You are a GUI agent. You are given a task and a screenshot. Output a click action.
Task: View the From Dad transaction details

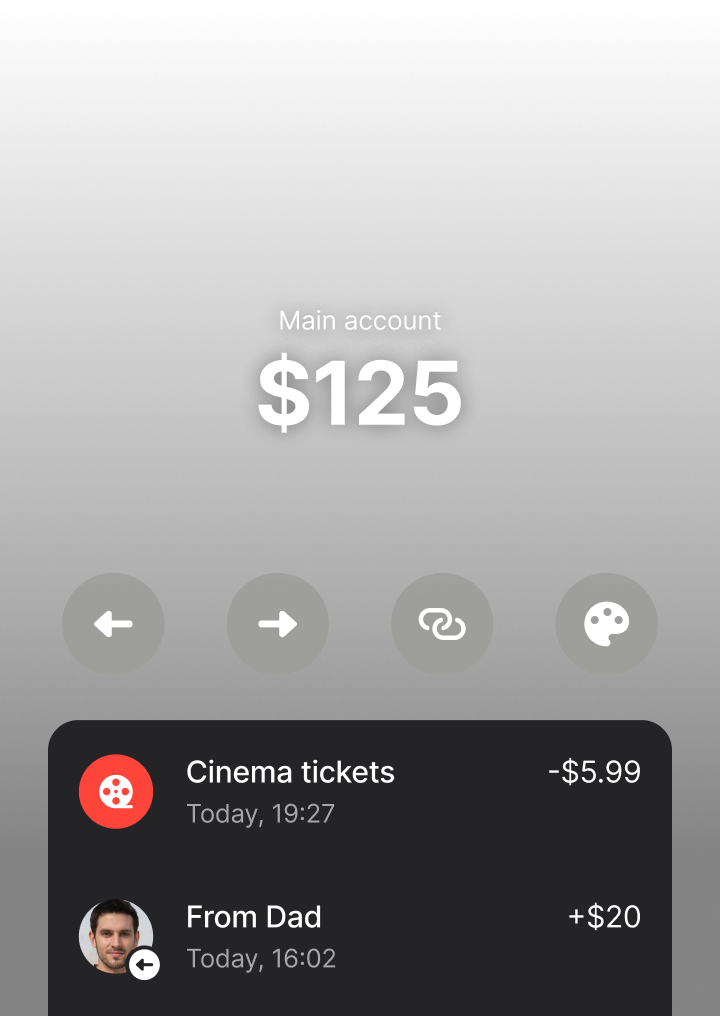pos(360,936)
